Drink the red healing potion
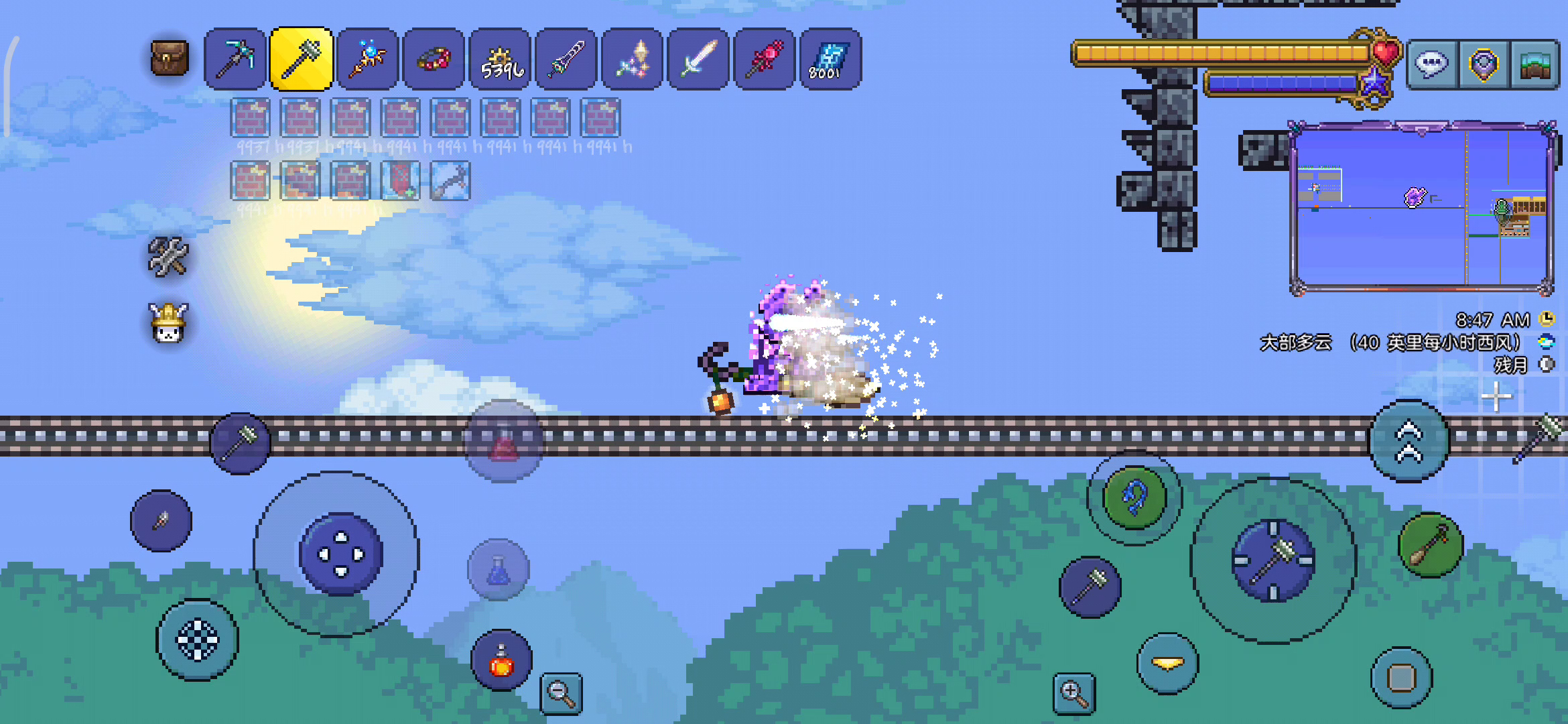 point(501,660)
